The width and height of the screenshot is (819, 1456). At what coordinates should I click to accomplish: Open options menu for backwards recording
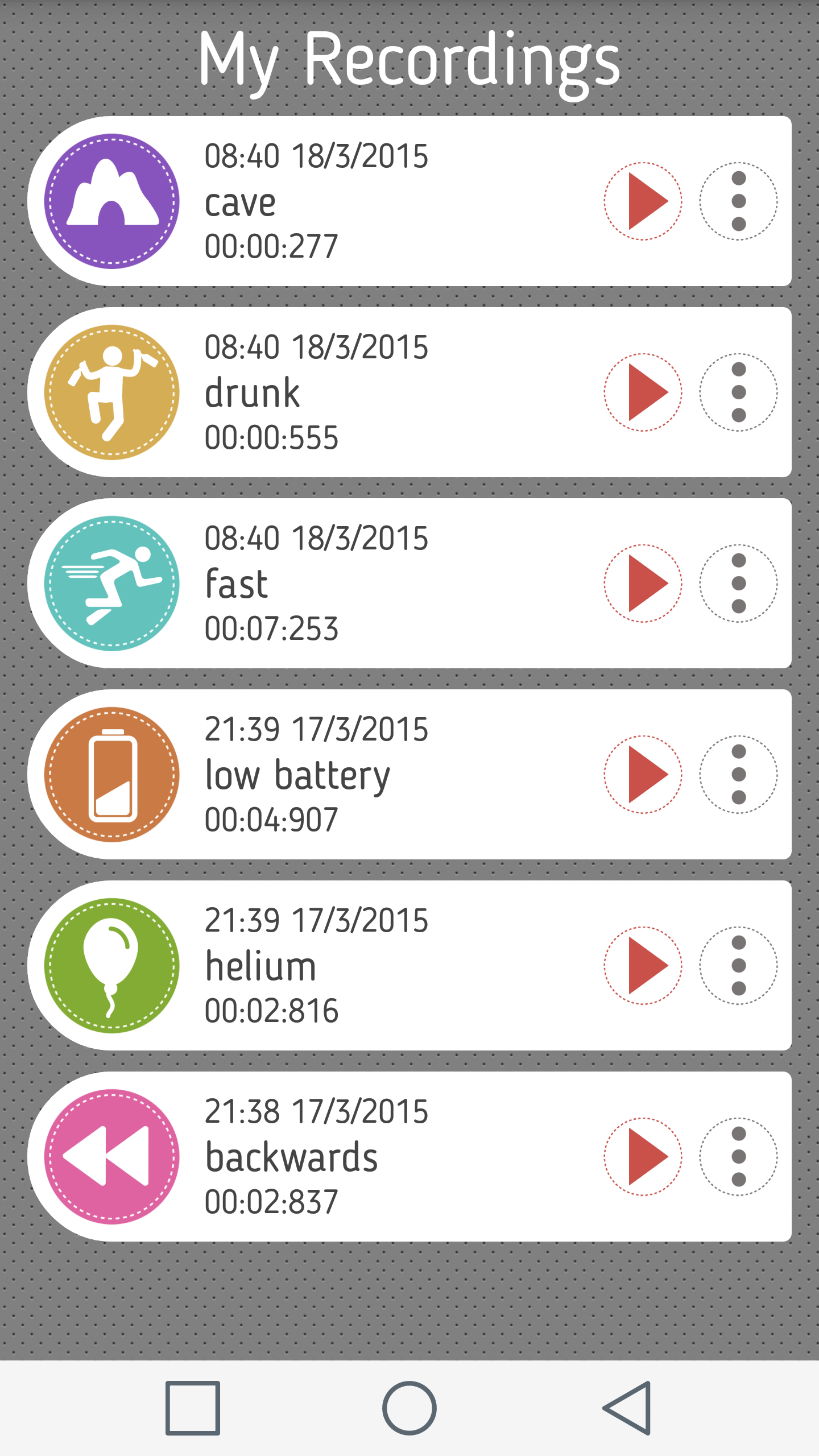738,1157
